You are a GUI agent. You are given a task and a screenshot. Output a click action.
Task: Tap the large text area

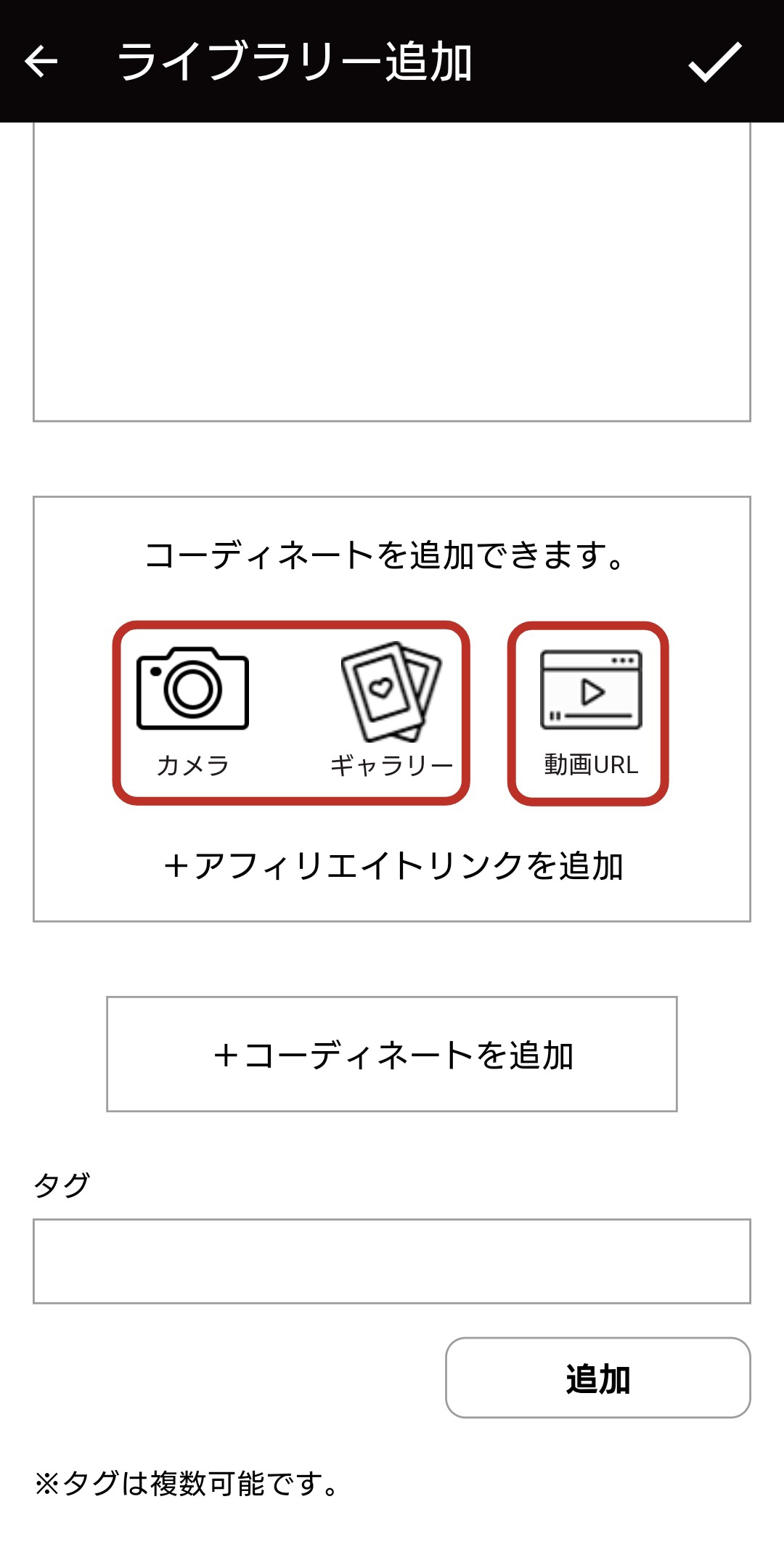pyautogui.click(x=392, y=271)
